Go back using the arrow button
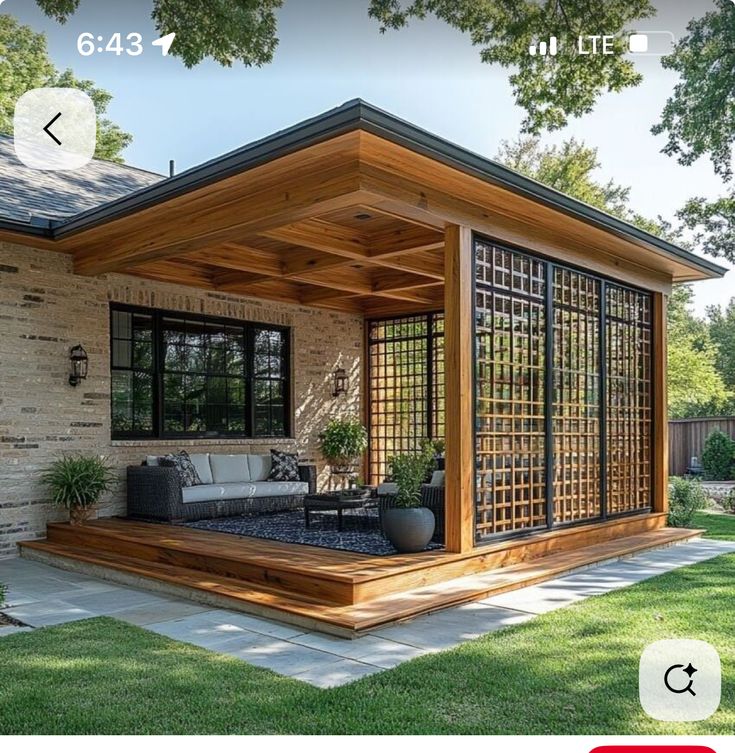 coord(54,129)
